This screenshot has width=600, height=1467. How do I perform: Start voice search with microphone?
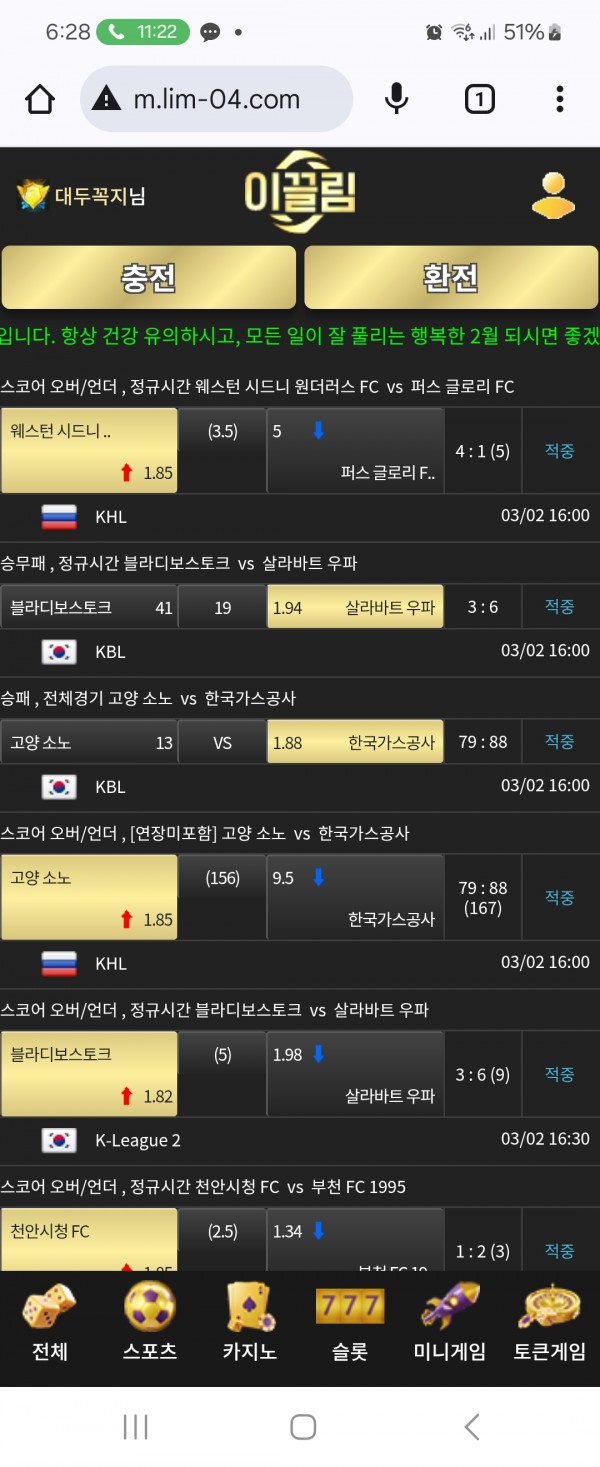(397, 99)
